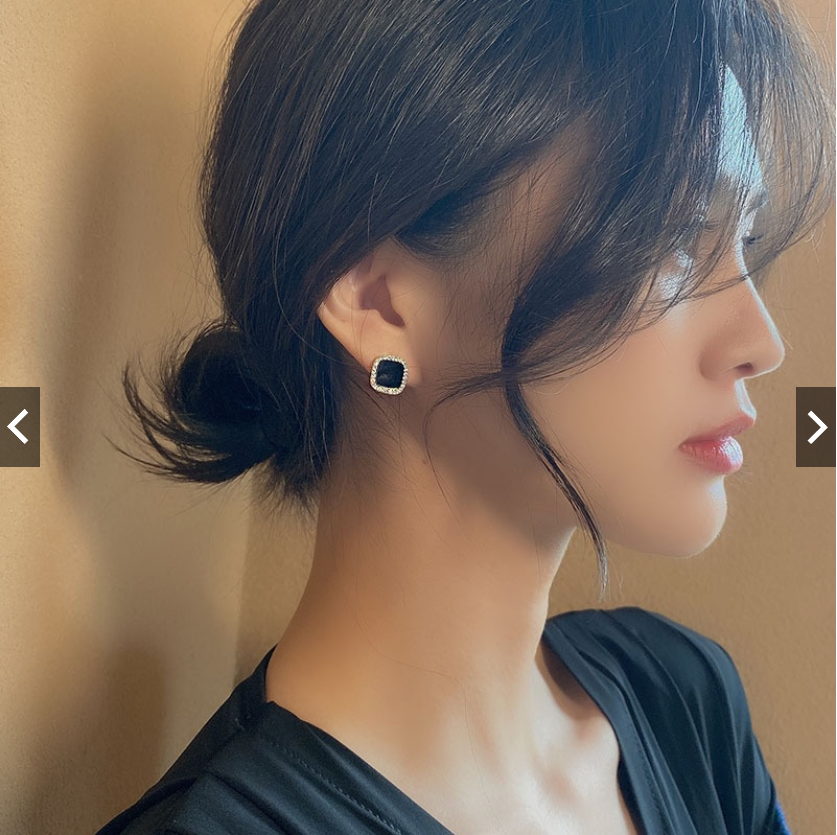
Task: Go to the next image
Action: tap(816, 427)
